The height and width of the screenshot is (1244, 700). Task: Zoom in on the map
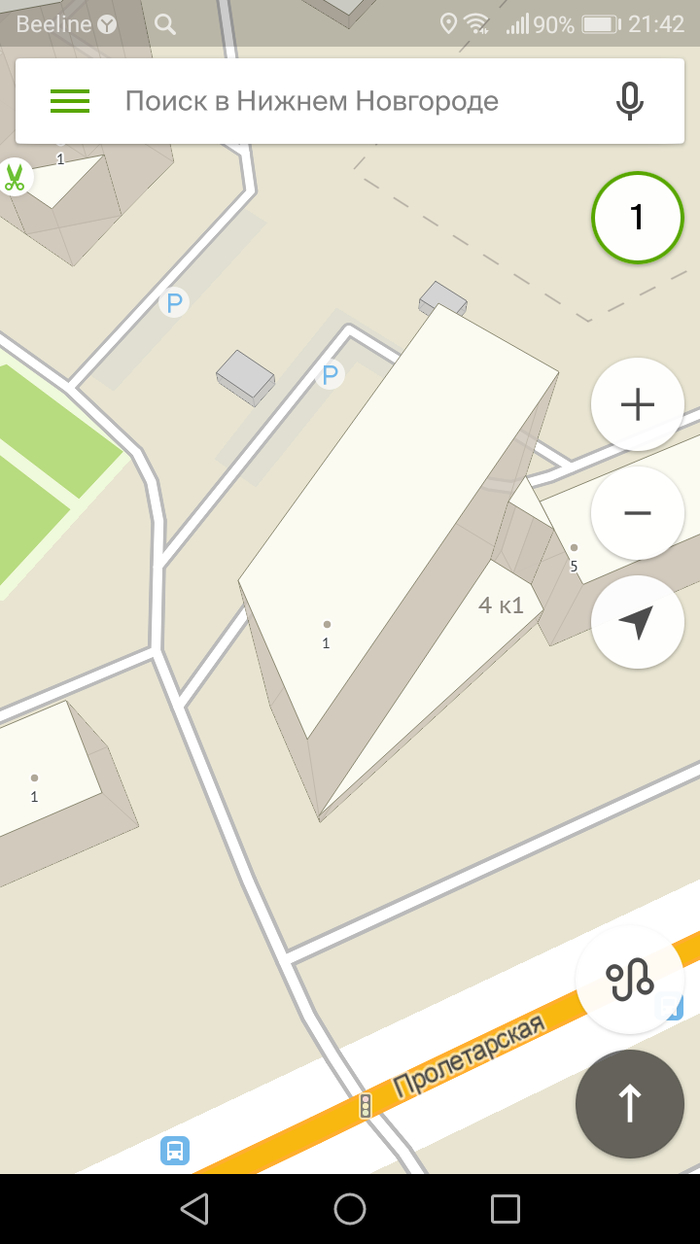click(x=637, y=405)
